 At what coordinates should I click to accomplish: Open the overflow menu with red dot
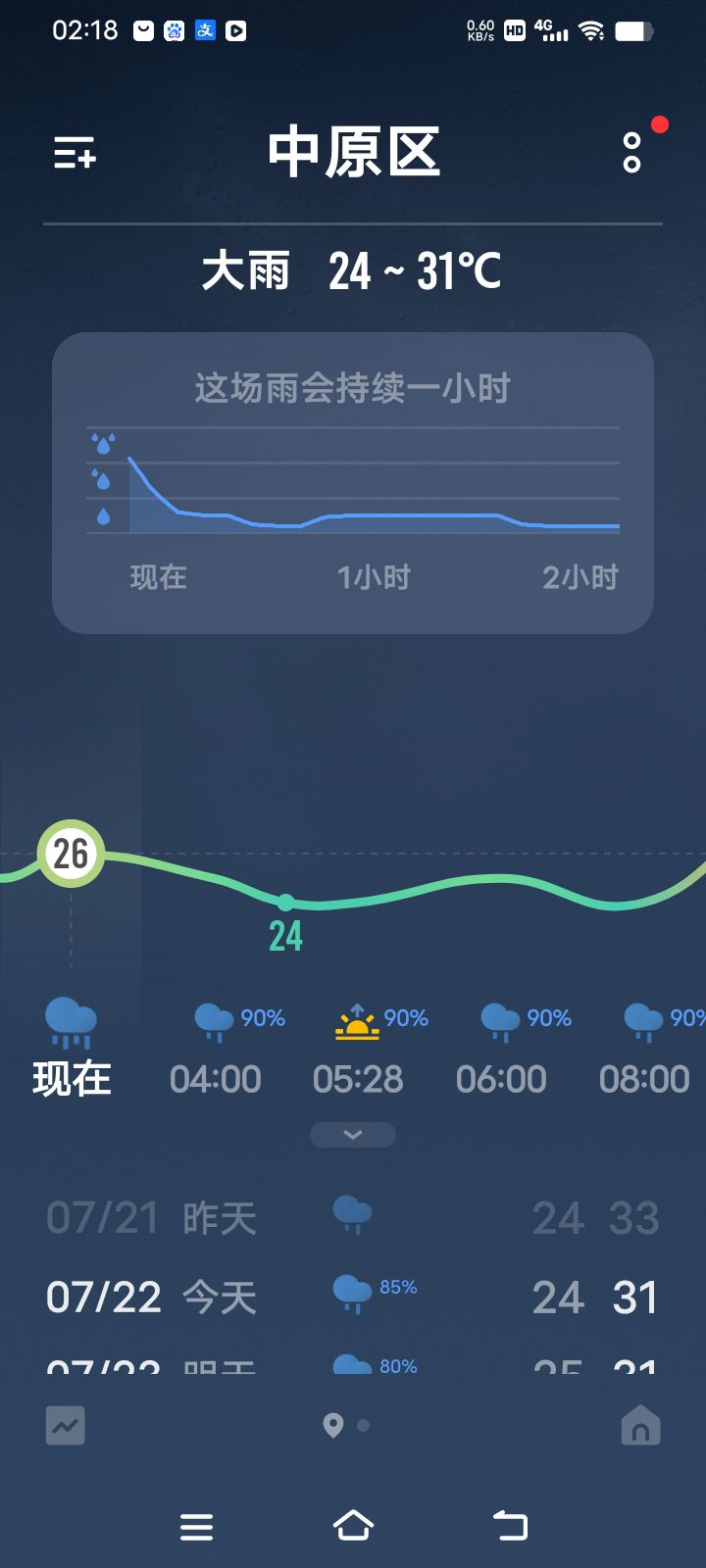coord(632,153)
